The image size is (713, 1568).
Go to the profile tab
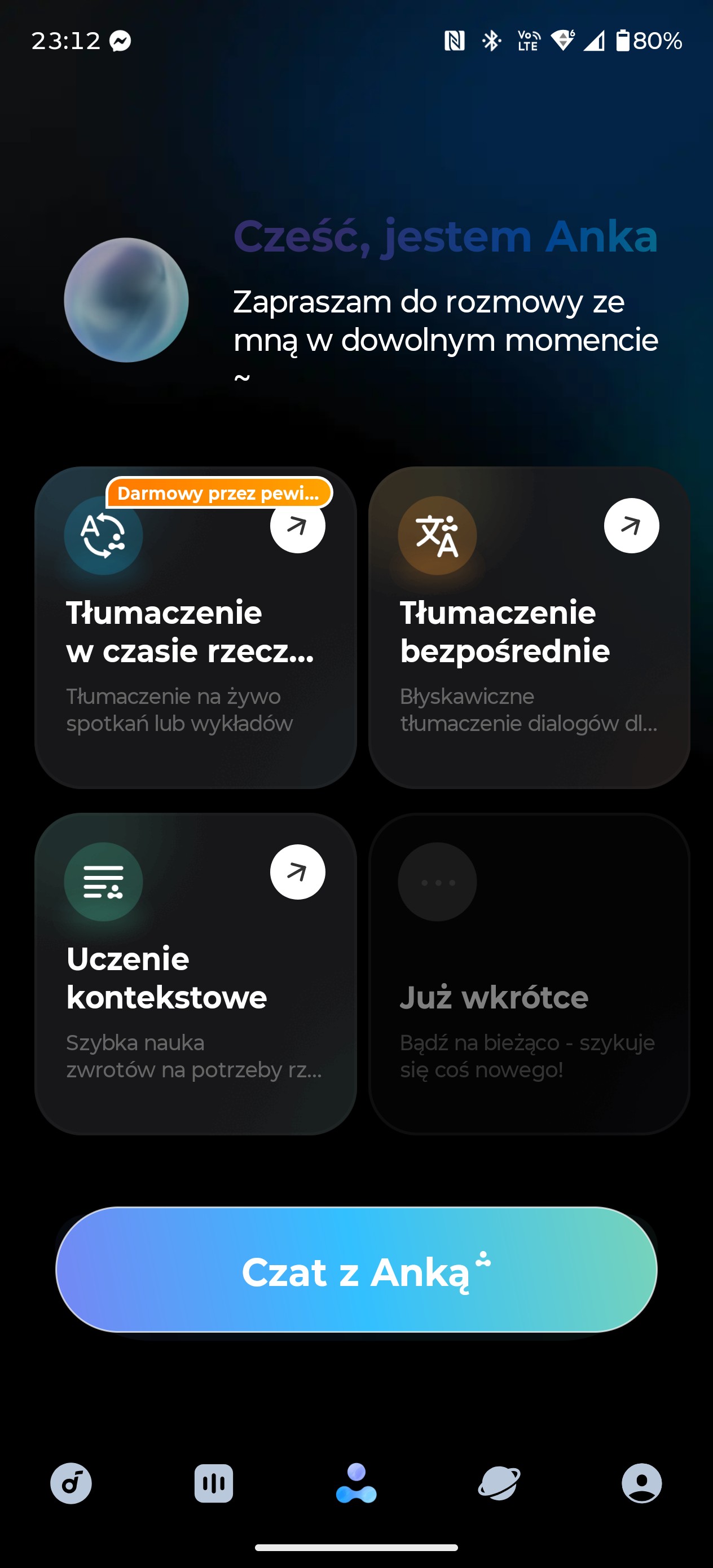pyautogui.click(x=641, y=1484)
